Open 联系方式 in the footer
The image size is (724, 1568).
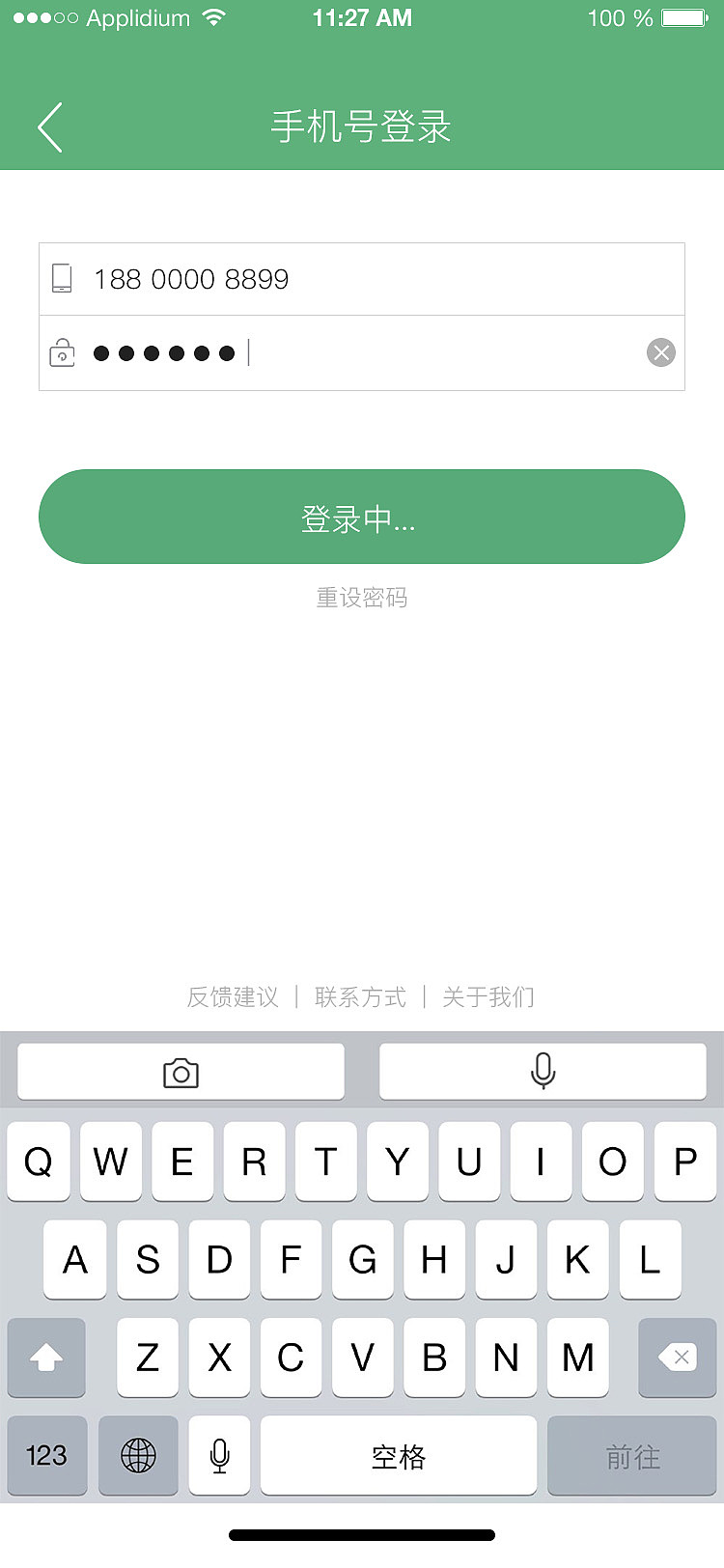point(359,997)
